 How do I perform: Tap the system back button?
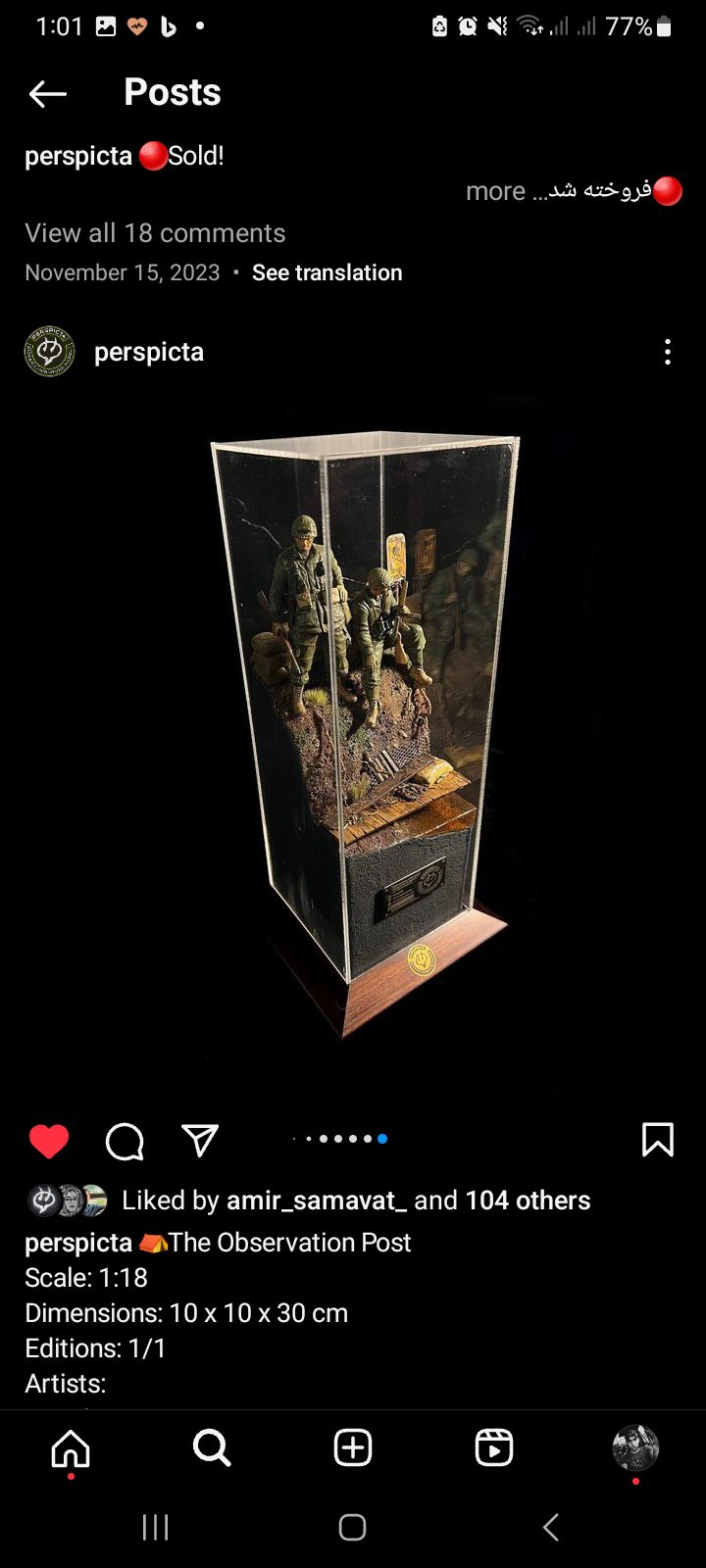(551, 1527)
